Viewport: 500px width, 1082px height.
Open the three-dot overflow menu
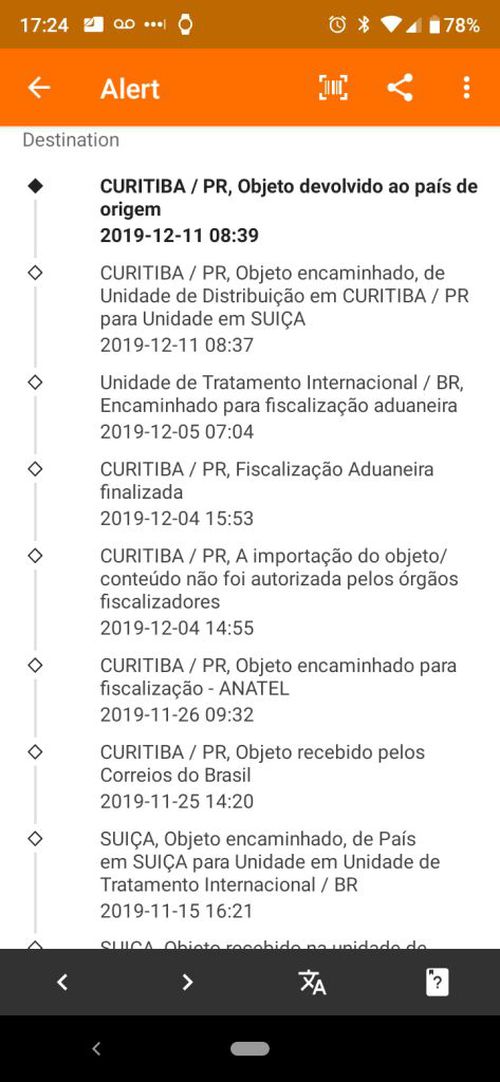pyautogui.click(x=467, y=88)
